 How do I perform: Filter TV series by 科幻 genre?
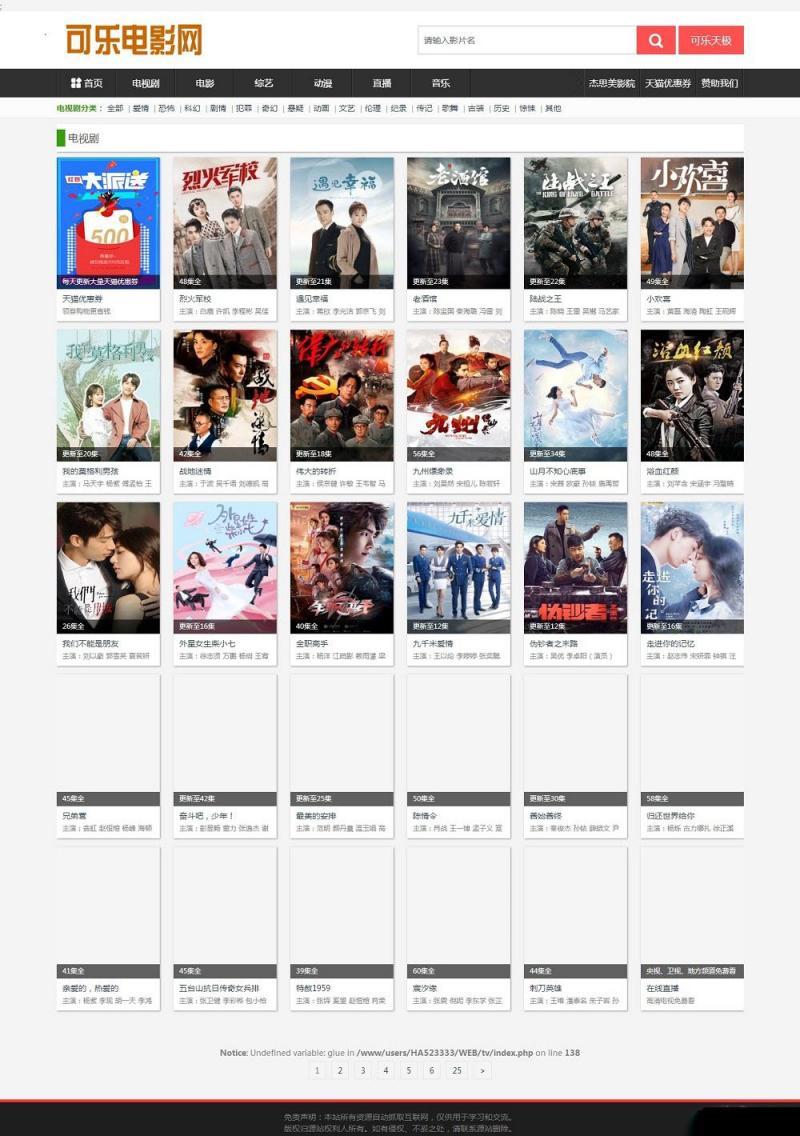[x=192, y=108]
